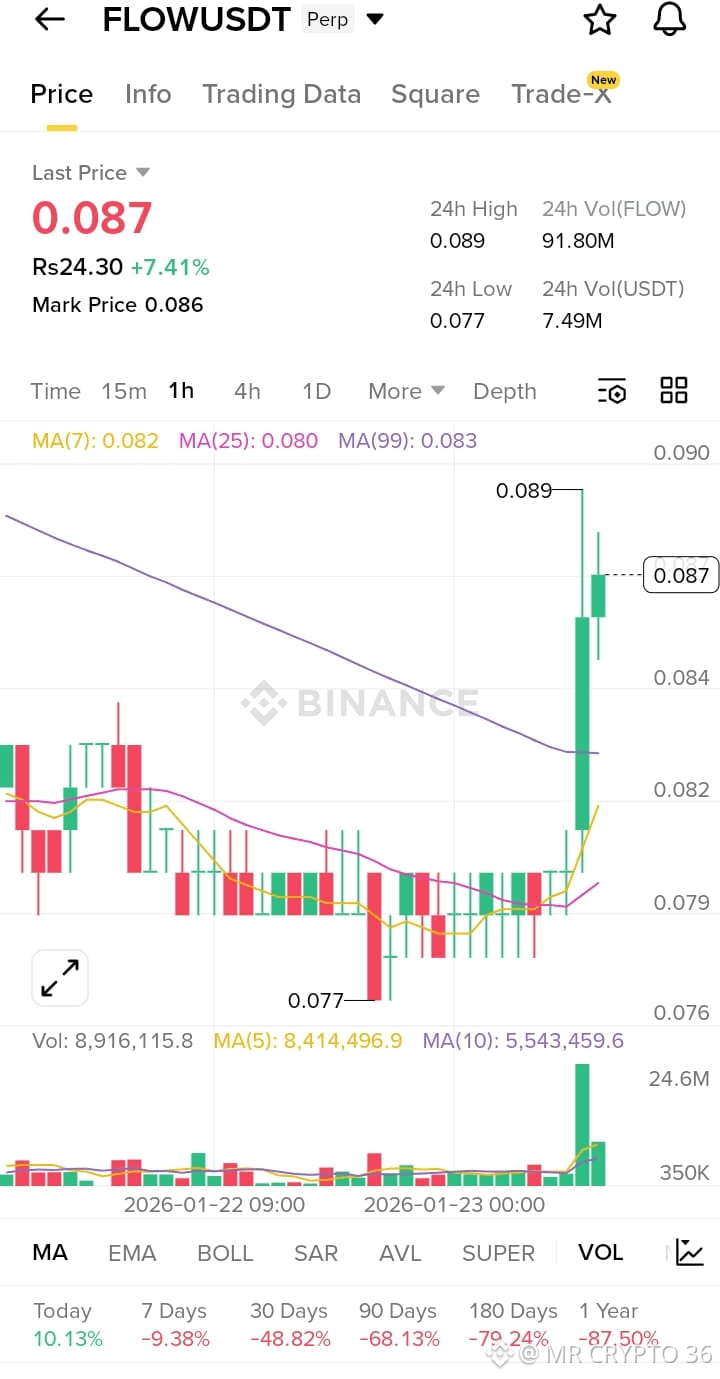This screenshot has width=720, height=1379.
Task: Select the AVL indicator button
Action: pyautogui.click(x=399, y=1252)
